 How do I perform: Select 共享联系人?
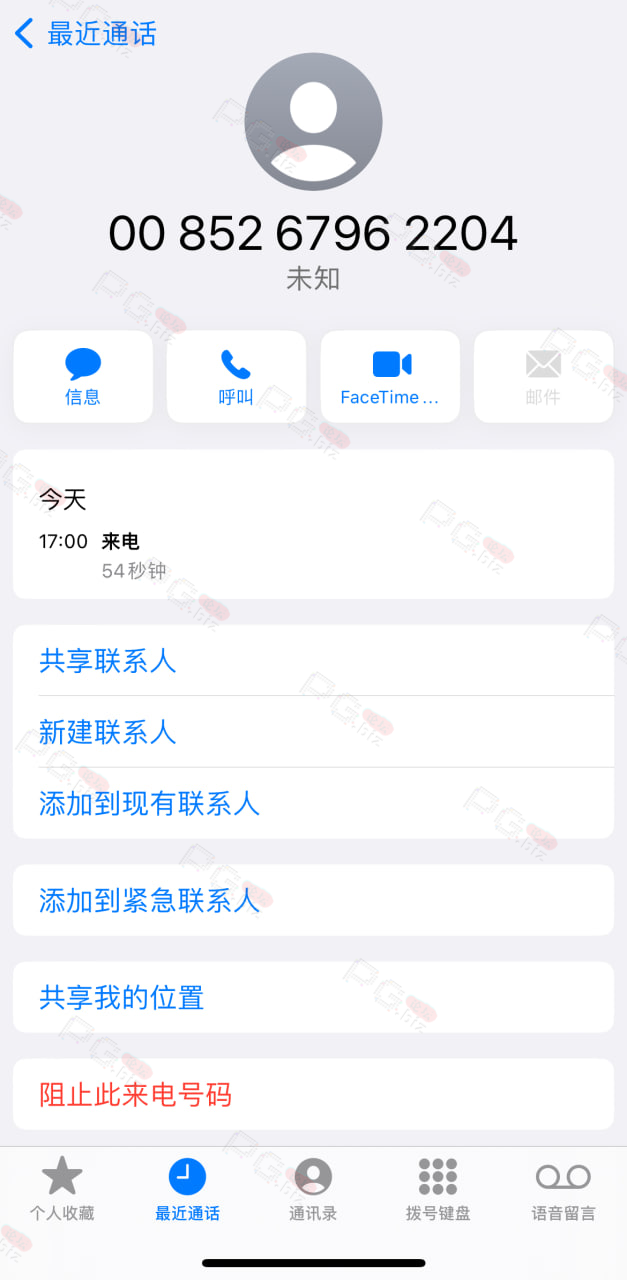[313, 661]
